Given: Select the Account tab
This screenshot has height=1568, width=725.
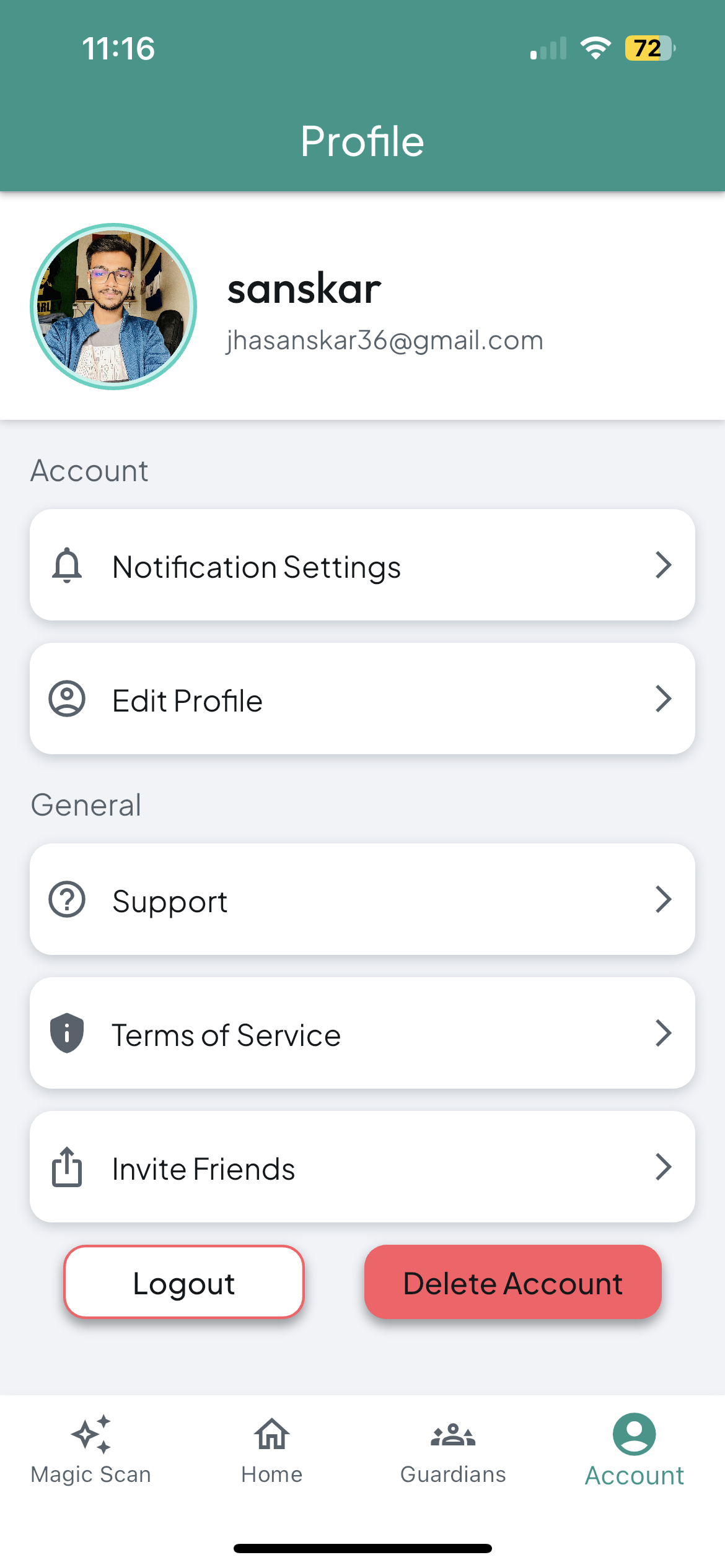Looking at the screenshot, I should 634,1450.
